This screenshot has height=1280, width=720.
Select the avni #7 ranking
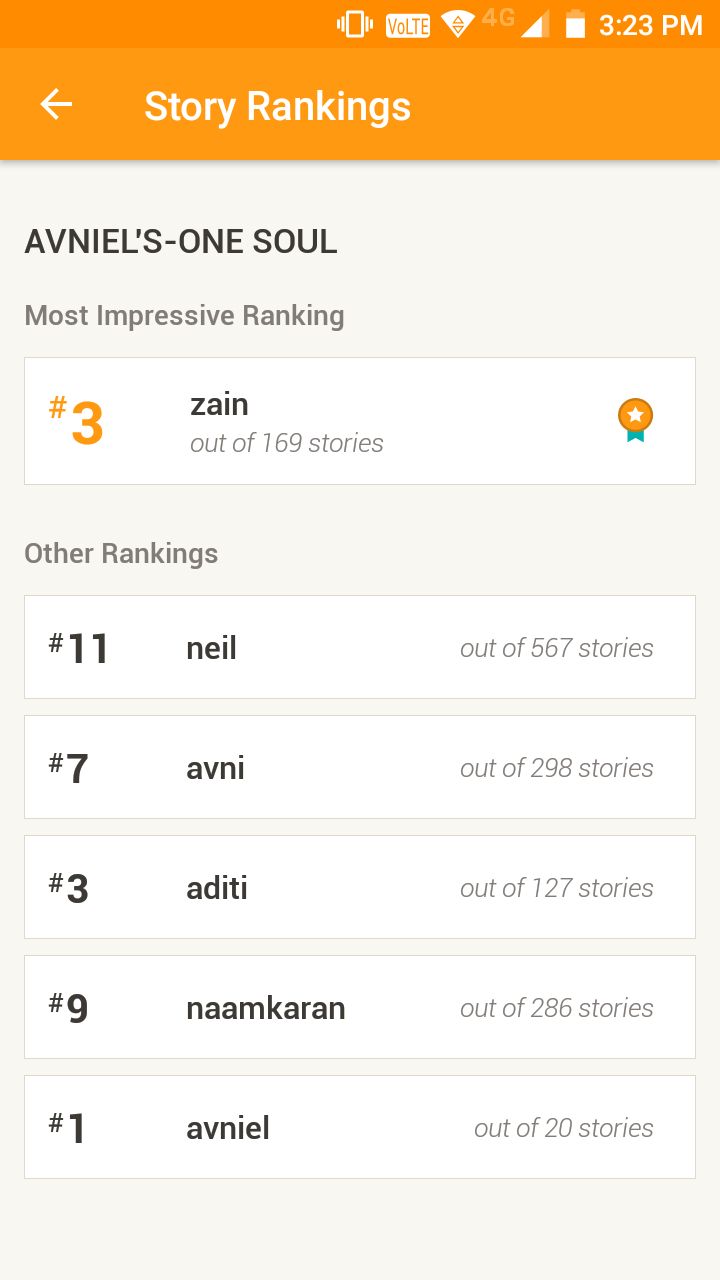(x=360, y=767)
